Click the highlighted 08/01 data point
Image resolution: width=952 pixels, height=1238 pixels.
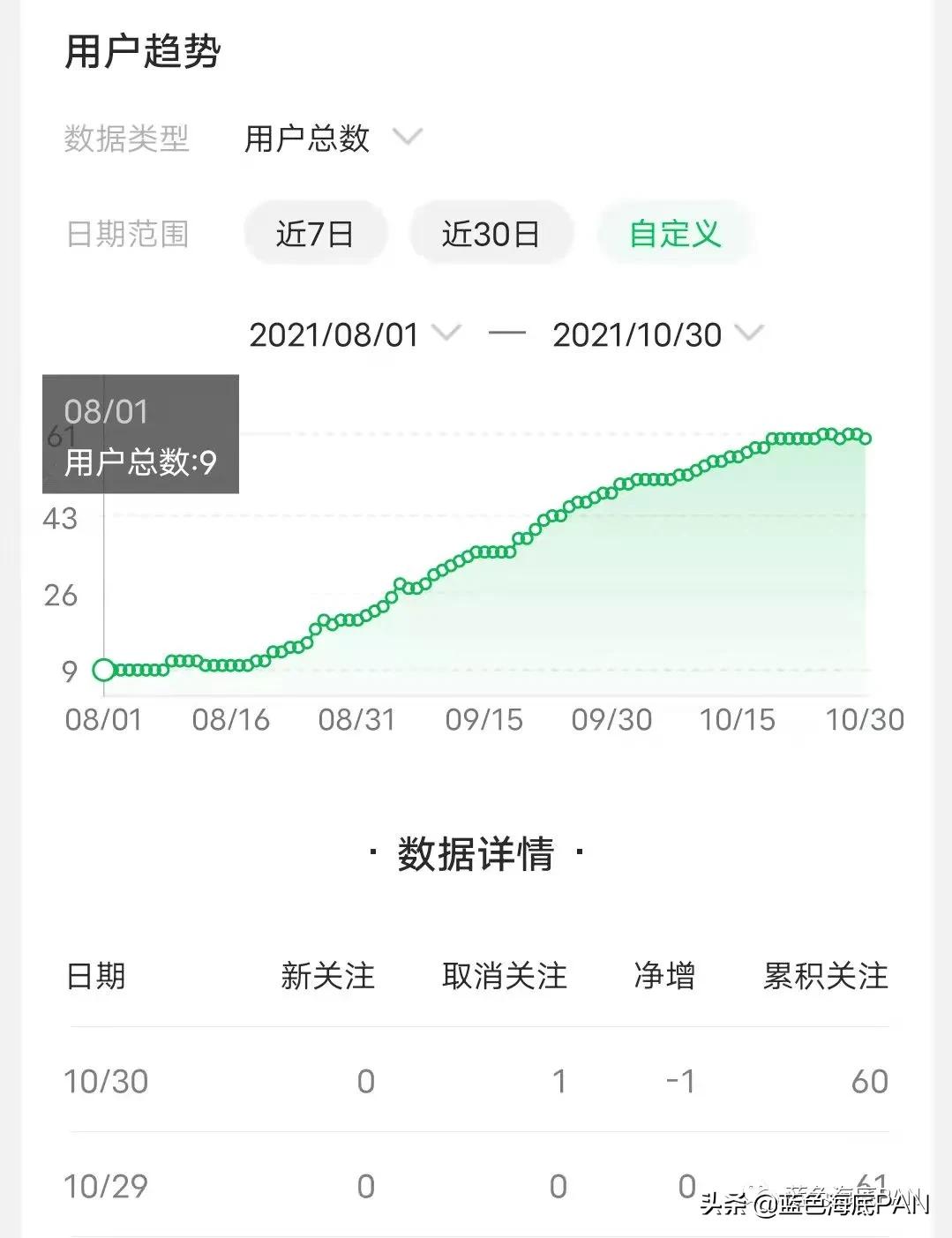104,671
